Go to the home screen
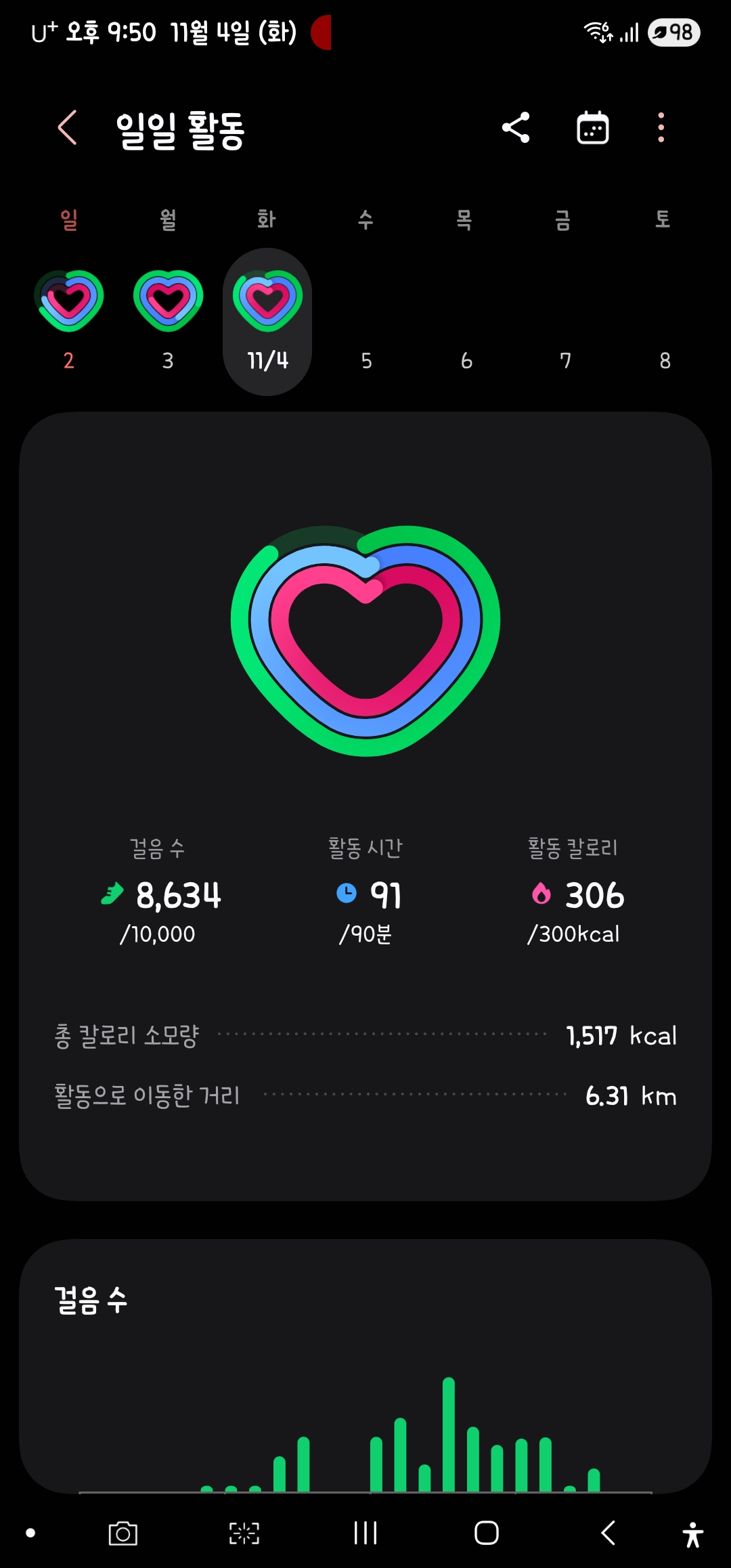731x1568 pixels. coord(487,1533)
